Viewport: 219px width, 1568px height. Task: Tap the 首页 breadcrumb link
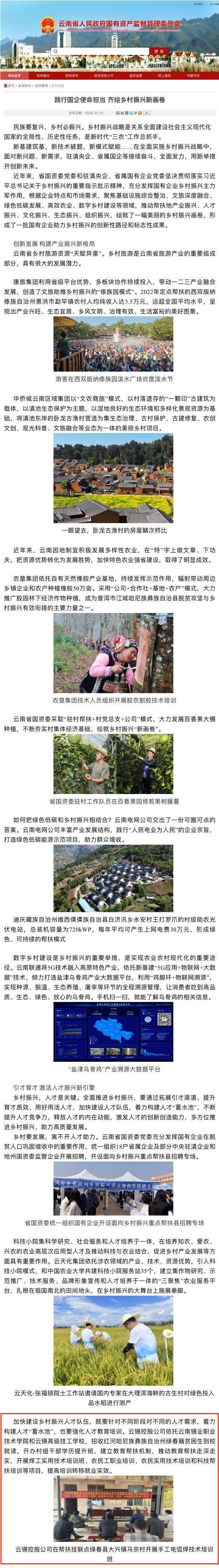pos(11,86)
